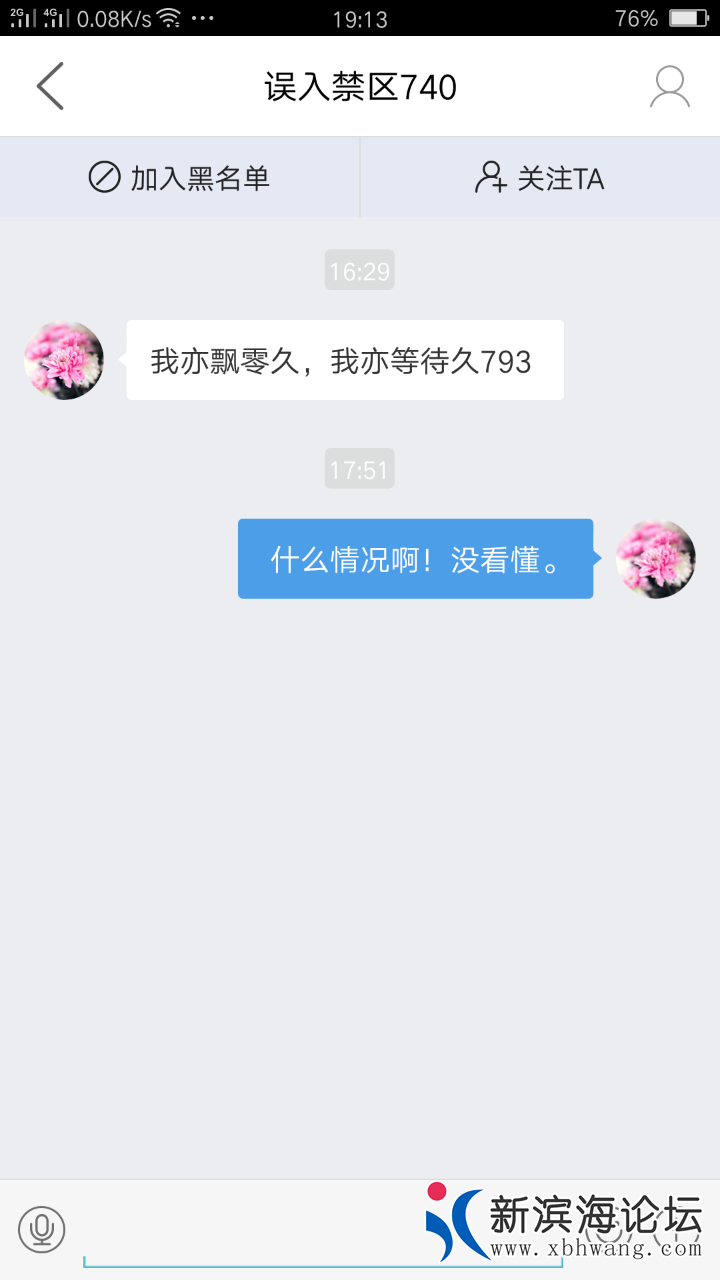This screenshot has height=1280, width=720.
Task: Tap the voice input microphone icon
Action: pyautogui.click(x=41, y=1229)
